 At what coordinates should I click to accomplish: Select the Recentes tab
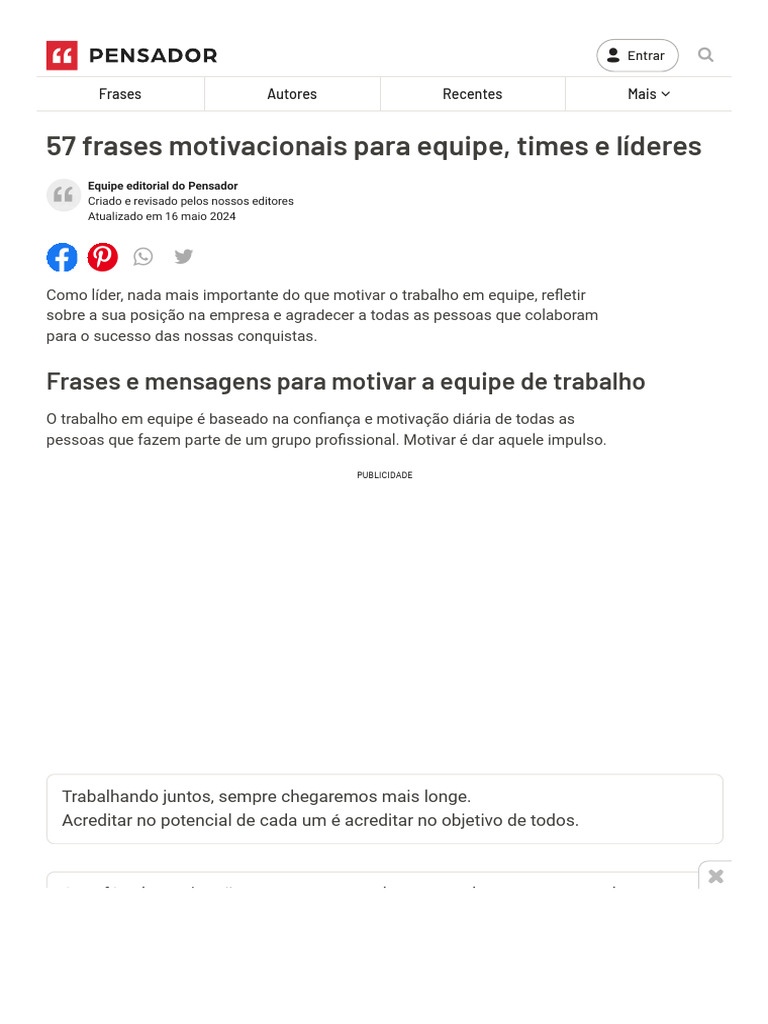tap(472, 94)
